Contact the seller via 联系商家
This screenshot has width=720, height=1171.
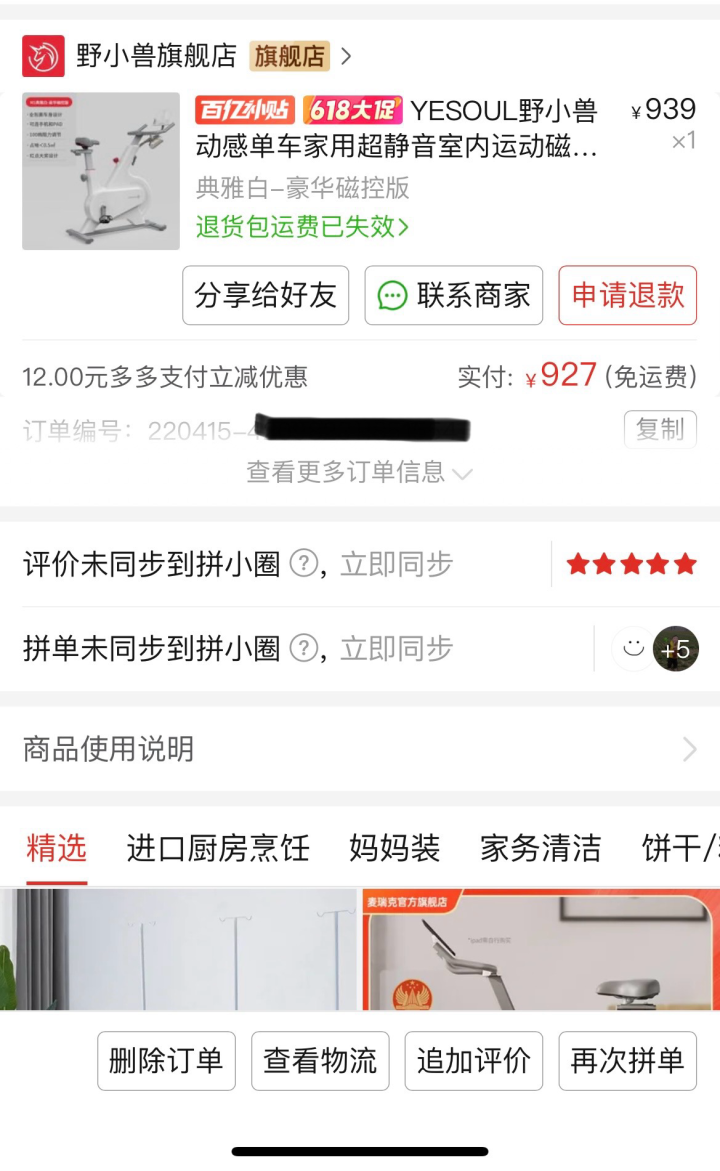[453, 295]
